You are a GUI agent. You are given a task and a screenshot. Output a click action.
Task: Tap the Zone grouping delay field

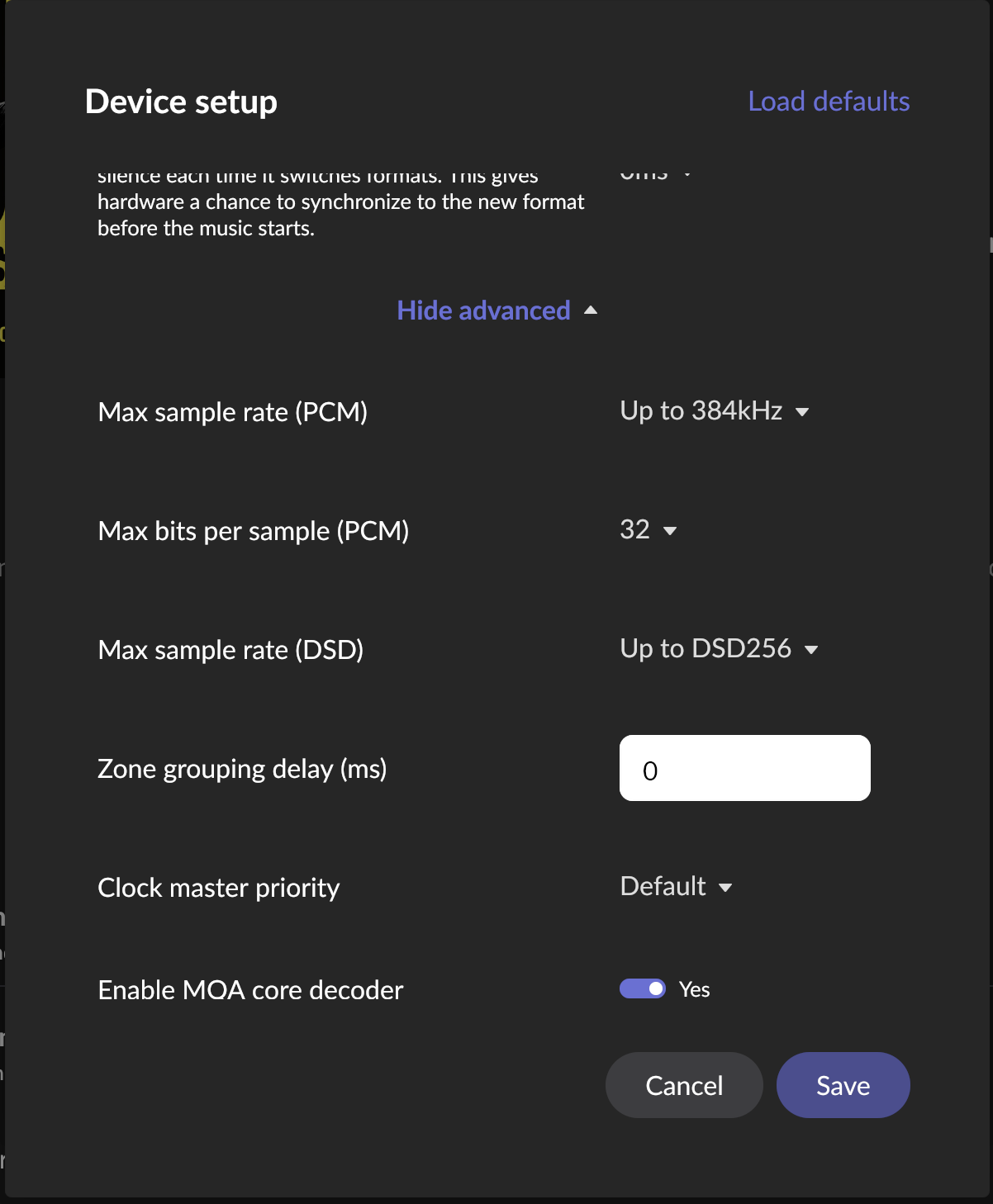(x=744, y=769)
